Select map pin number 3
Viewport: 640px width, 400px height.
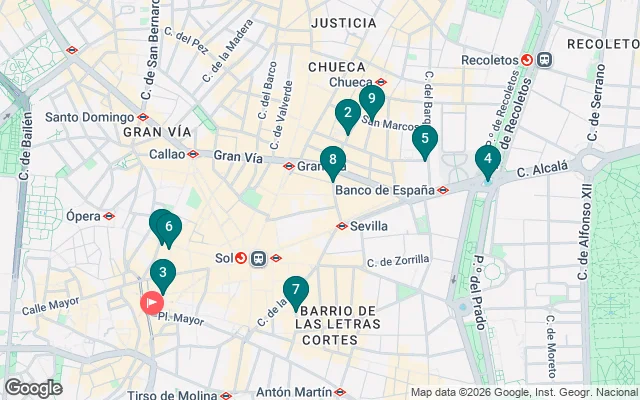tap(162, 273)
